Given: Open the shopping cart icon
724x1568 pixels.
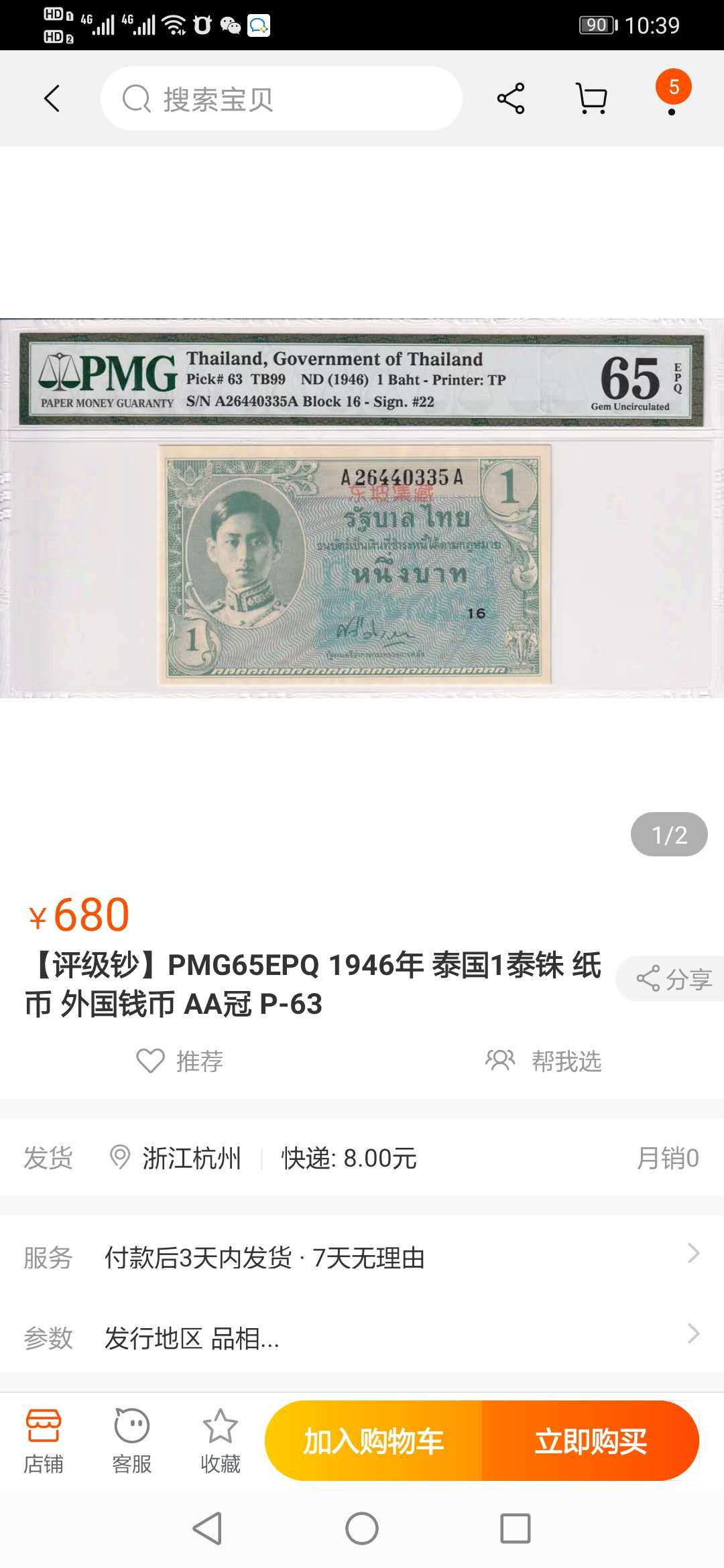Looking at the screenshot, I should 593,98.
